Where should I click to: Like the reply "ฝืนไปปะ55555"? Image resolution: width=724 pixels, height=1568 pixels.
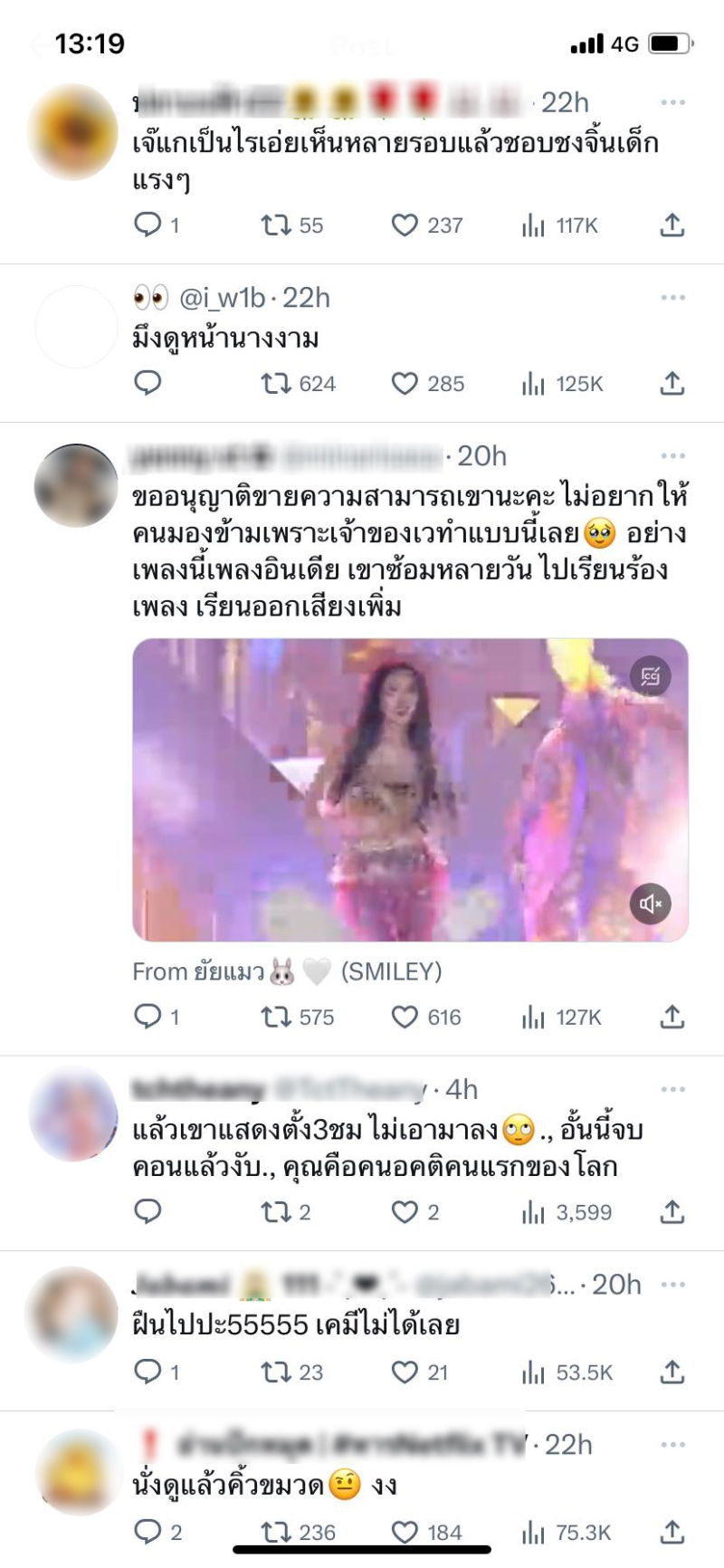[405, 1372]
